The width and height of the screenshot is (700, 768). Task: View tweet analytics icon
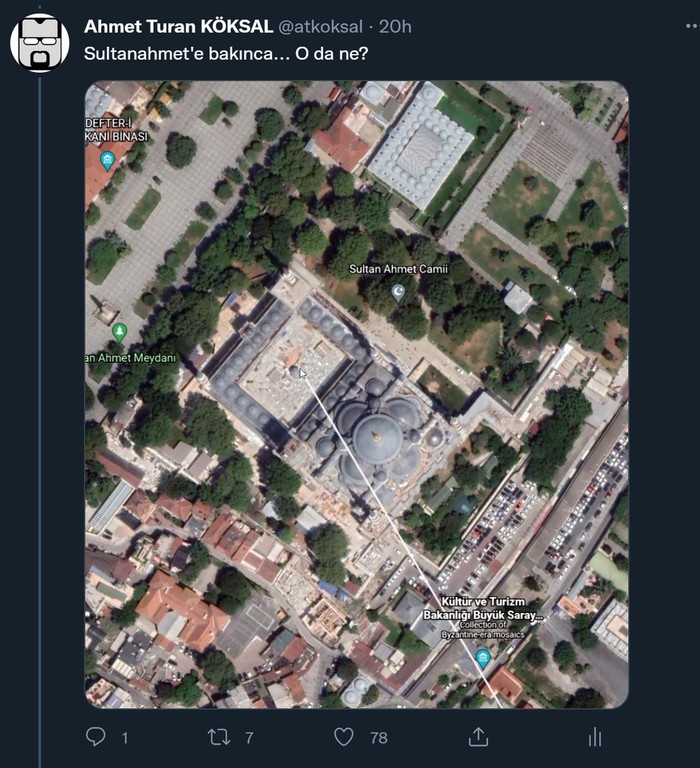pyautogui.click(x=595, y=737)
